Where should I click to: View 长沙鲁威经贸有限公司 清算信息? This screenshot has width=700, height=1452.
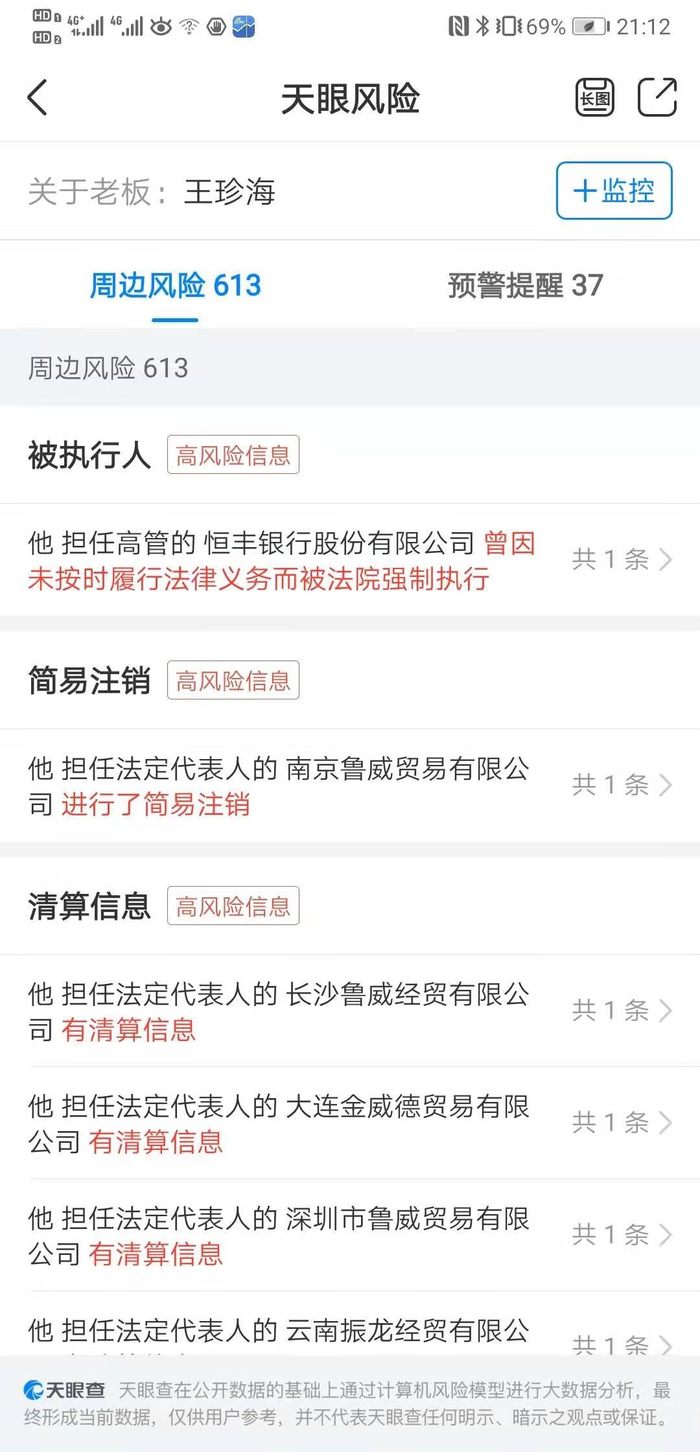[x=350, y=1011]
